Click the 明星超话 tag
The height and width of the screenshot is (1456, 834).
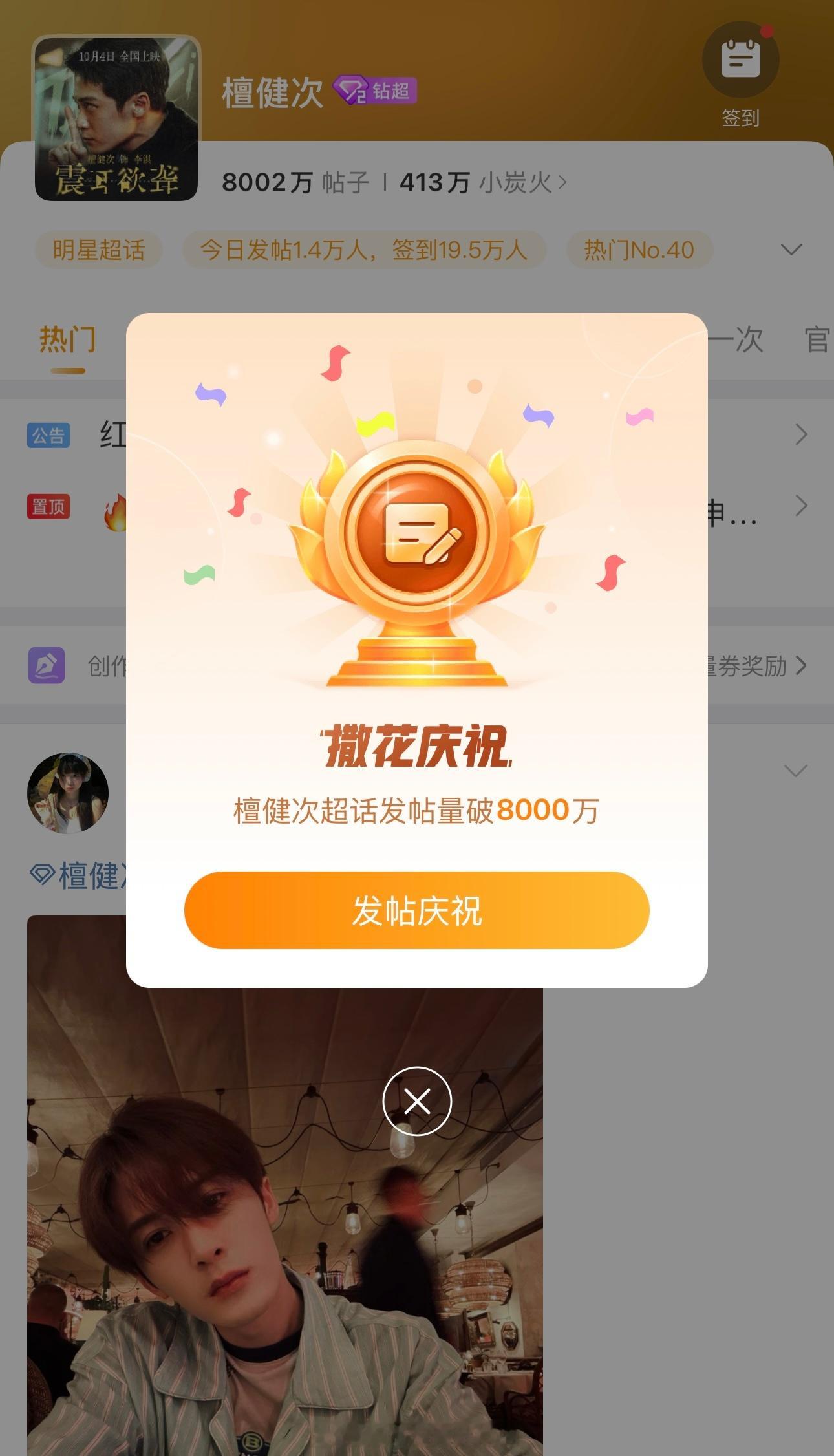click(x=98, y=249)
